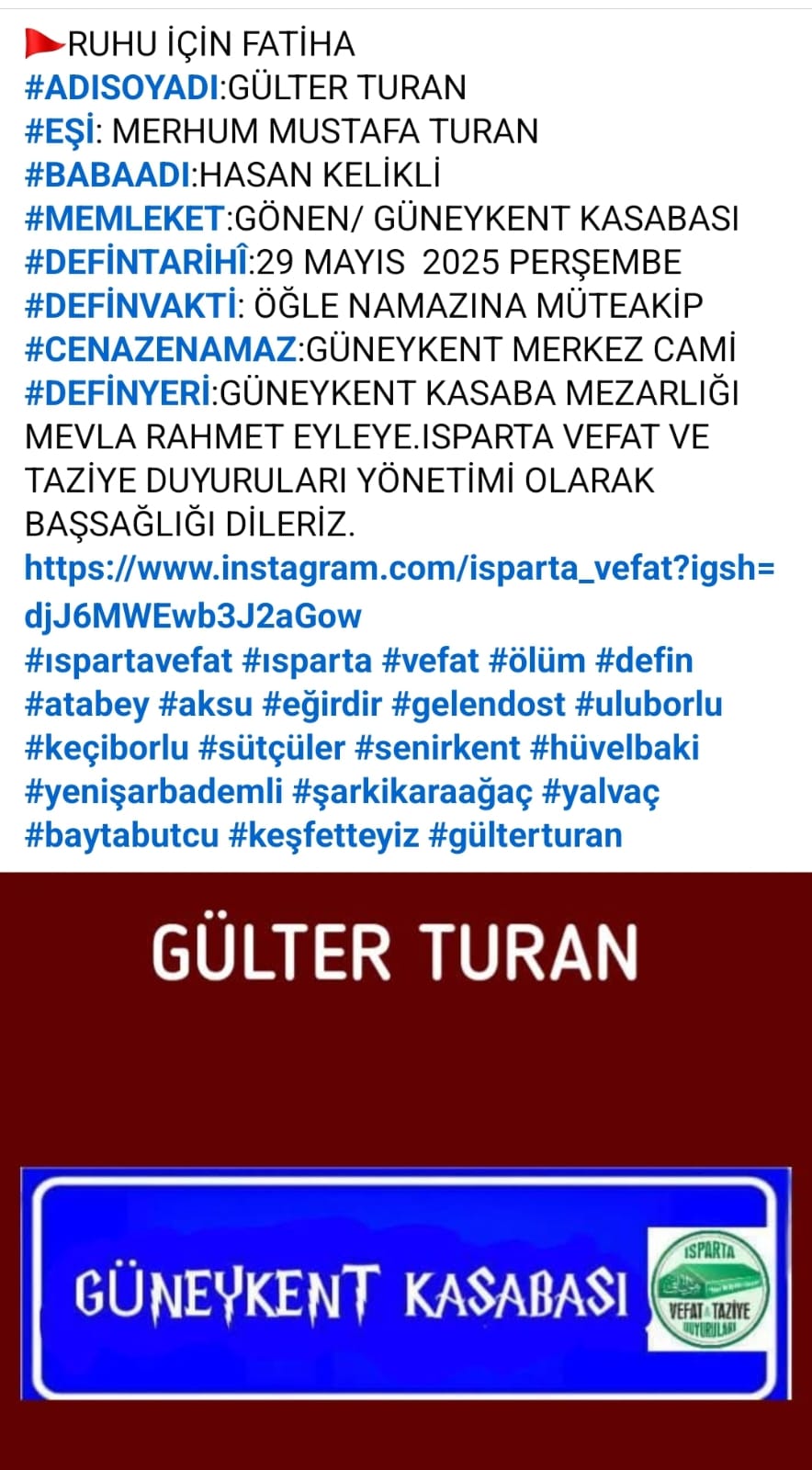This screenshot has width=812, height=1470.
Task: Tap the #yalvaç hashtag
Action: coord(601,792)
